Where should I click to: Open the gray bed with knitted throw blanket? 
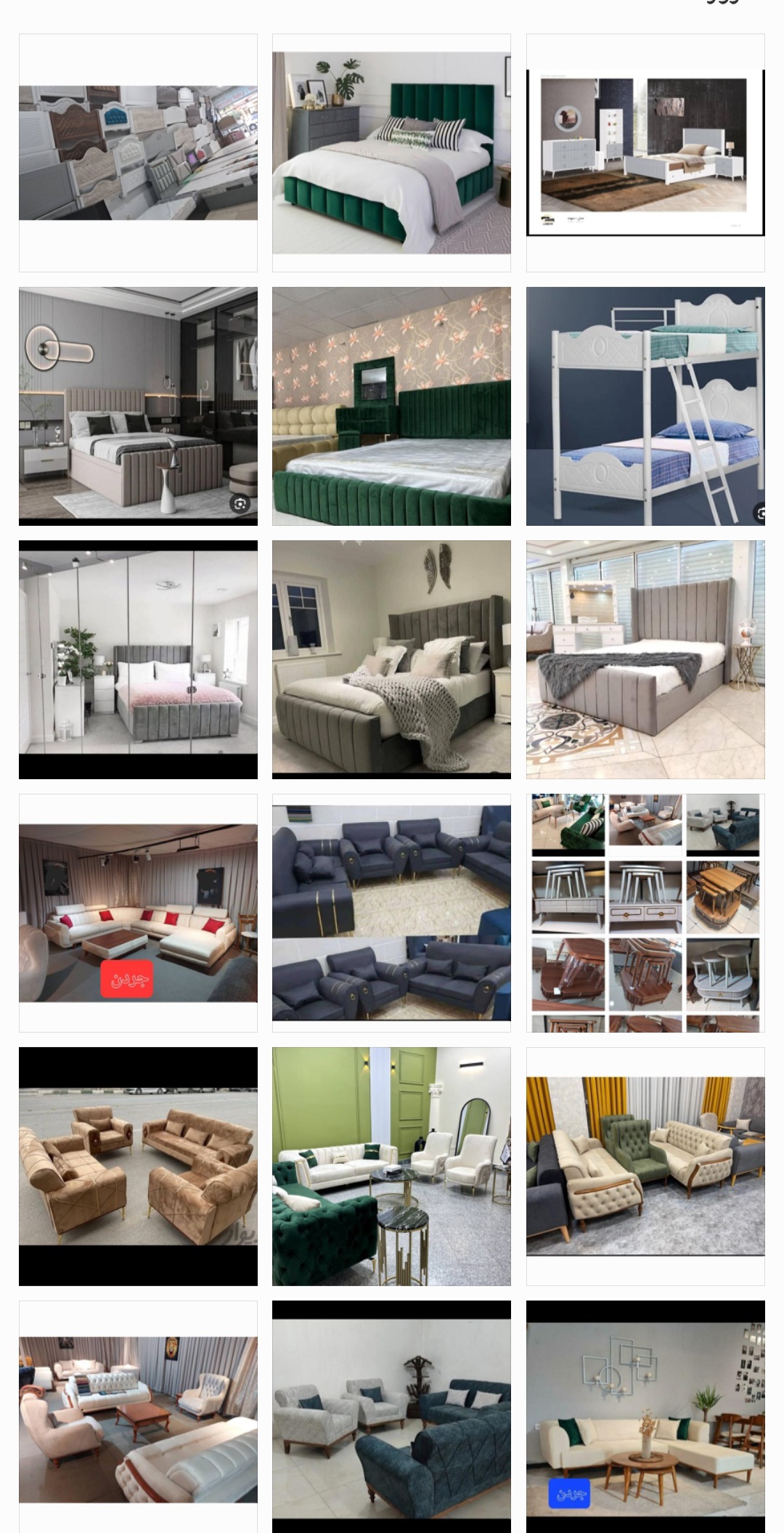click(x=391, y=659)
